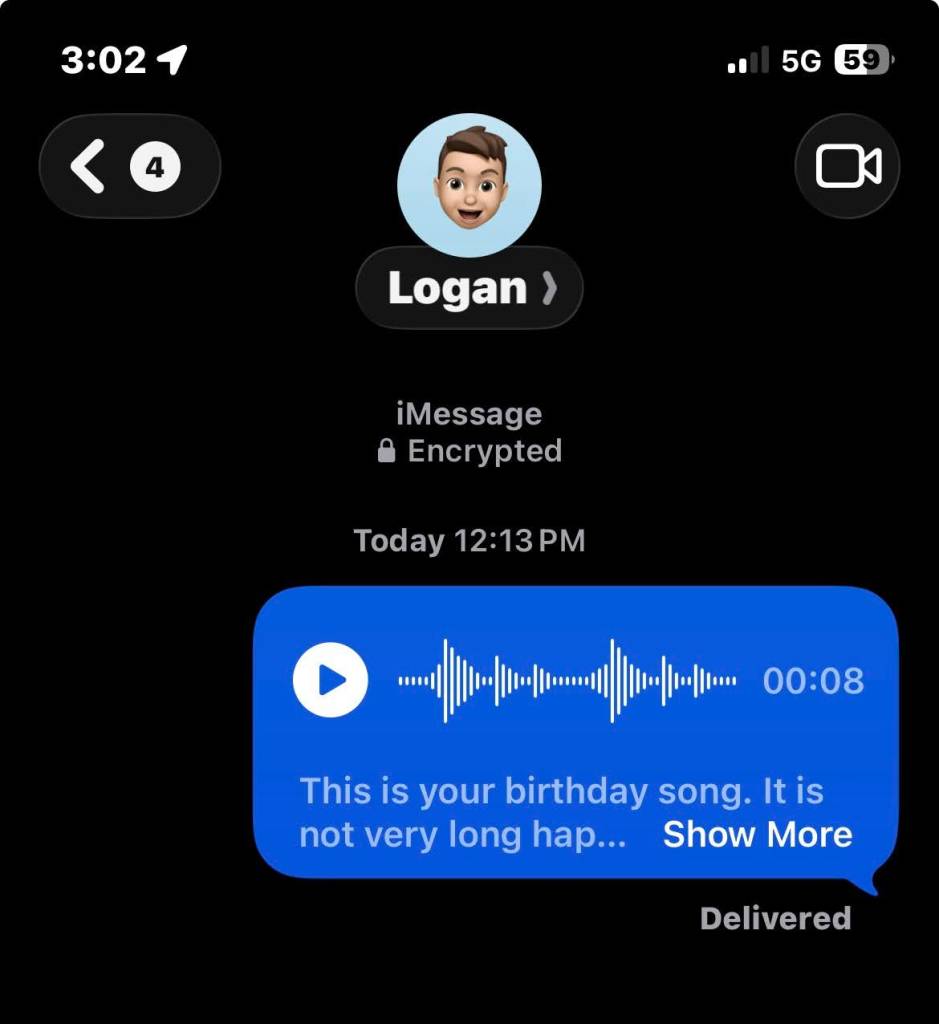Open Logan's contact details
Screen dimensions: 939x1024
pos(469,289)
